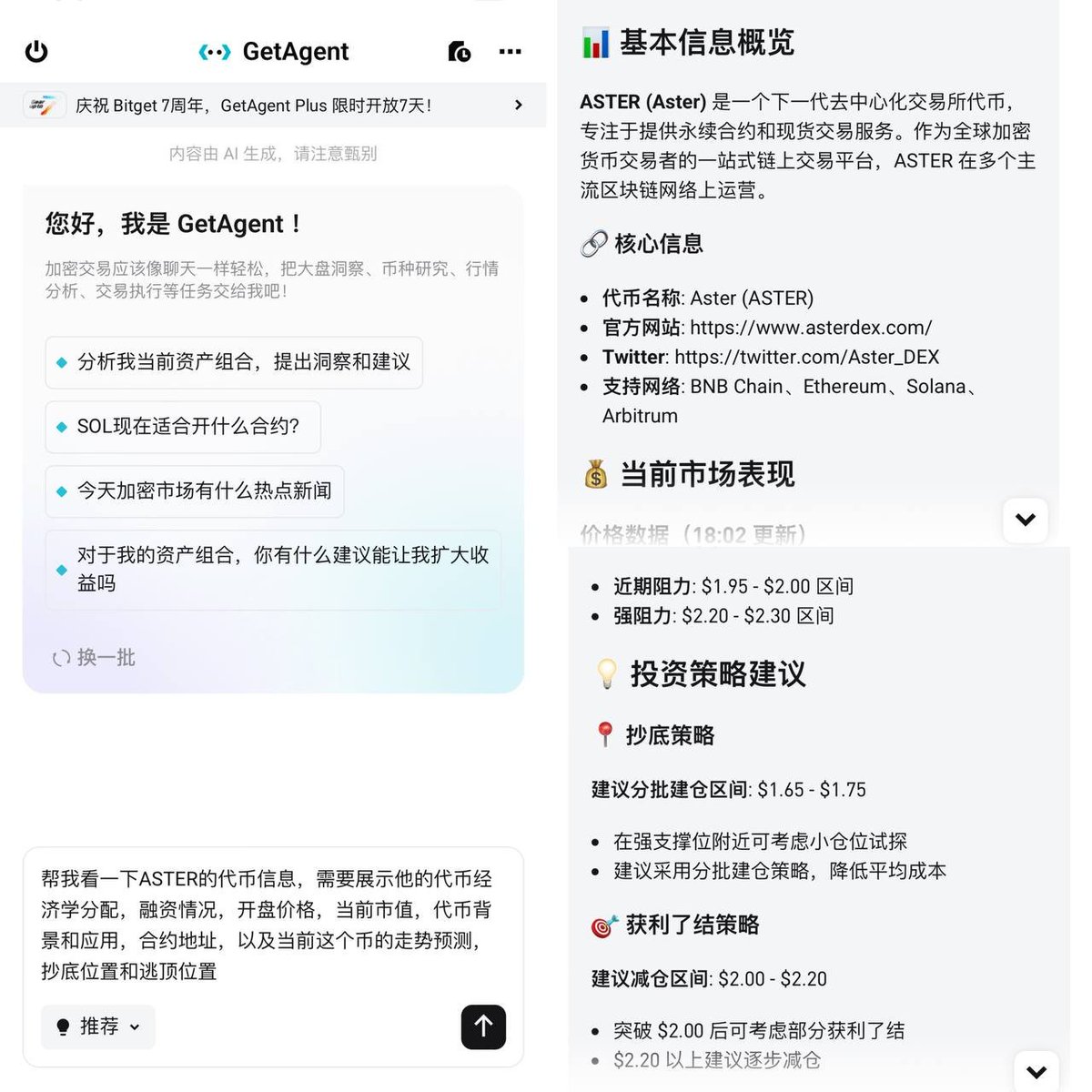Select the 对于我的资产组合 扩大收益 suggestion
1092x1092 pixels.
click(x=273, y=570)
